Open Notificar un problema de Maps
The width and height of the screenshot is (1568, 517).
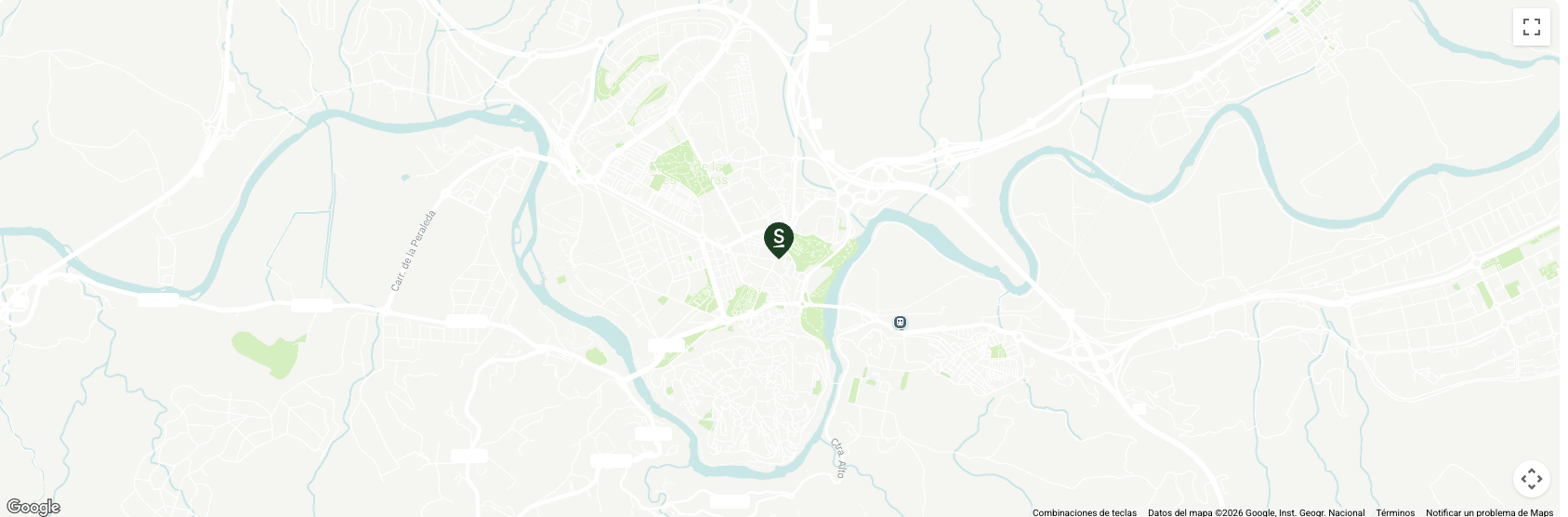[1489, 512]
